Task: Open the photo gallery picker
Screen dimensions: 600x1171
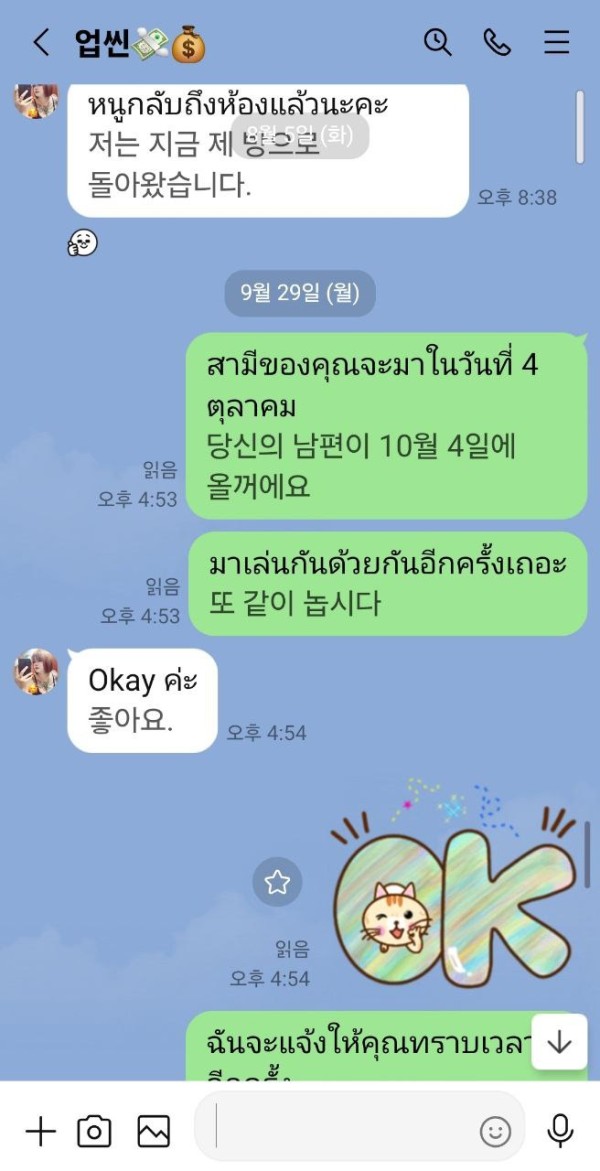Action: tap(154, 1132)
